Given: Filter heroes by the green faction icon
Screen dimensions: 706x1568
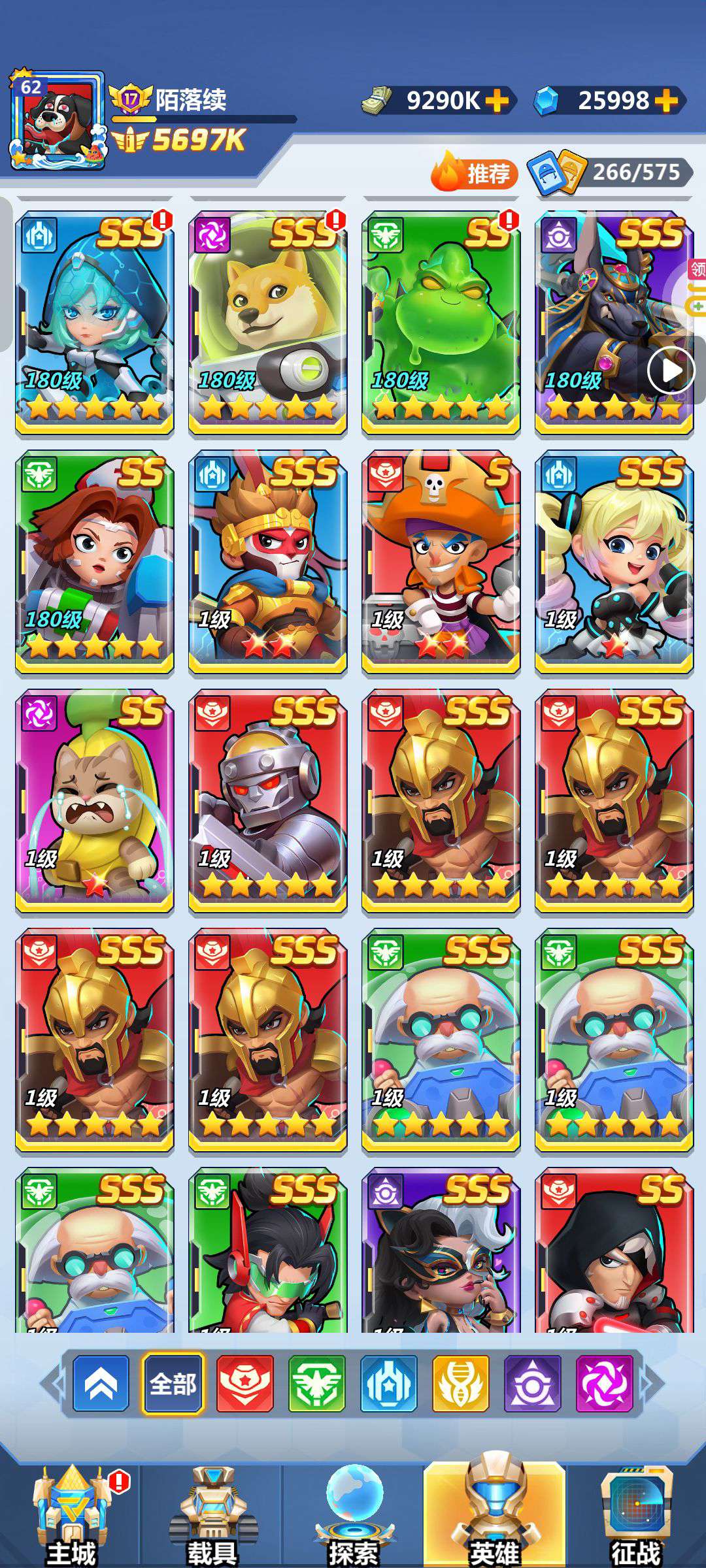Looking at the screenshot, I should coord(317,1384).
